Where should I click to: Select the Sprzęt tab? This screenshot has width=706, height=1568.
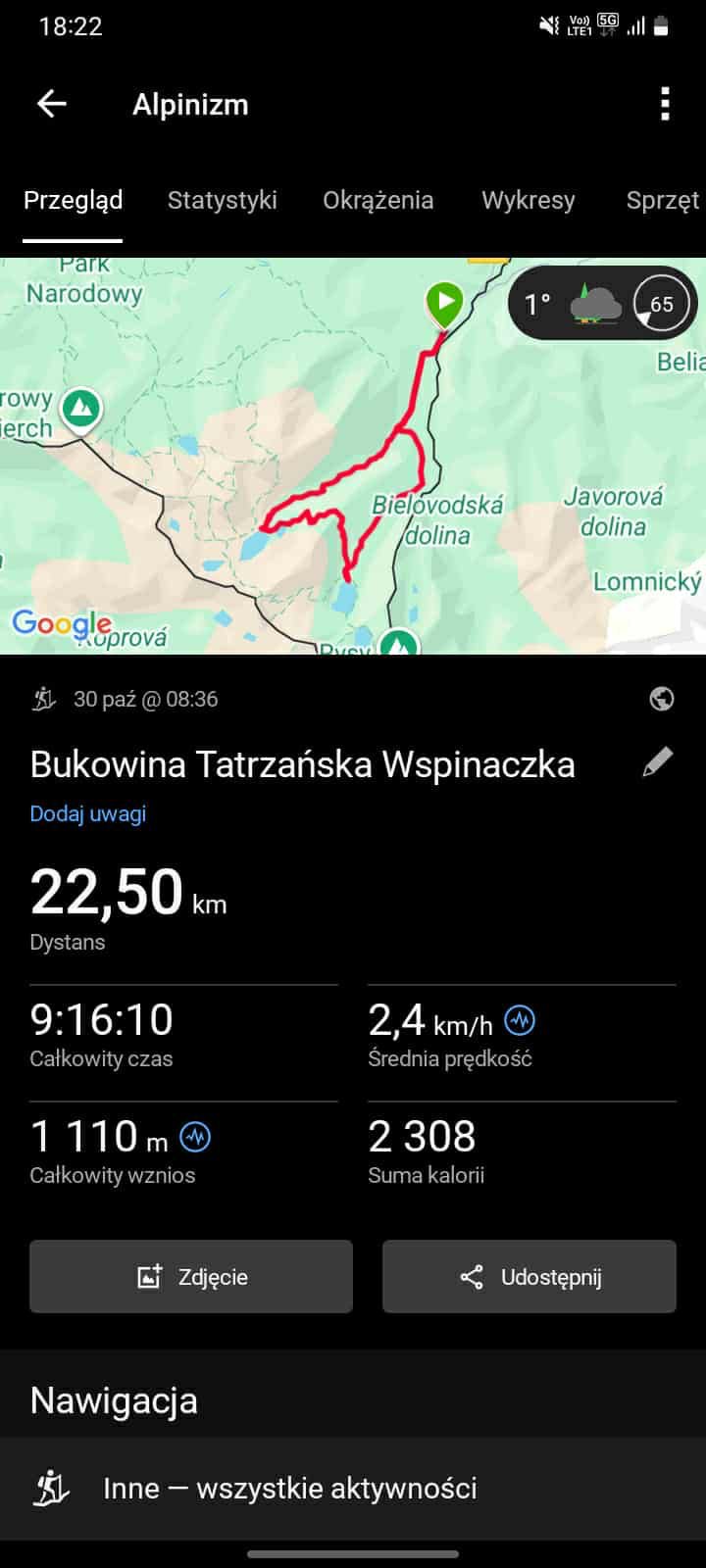coord(662,200)
